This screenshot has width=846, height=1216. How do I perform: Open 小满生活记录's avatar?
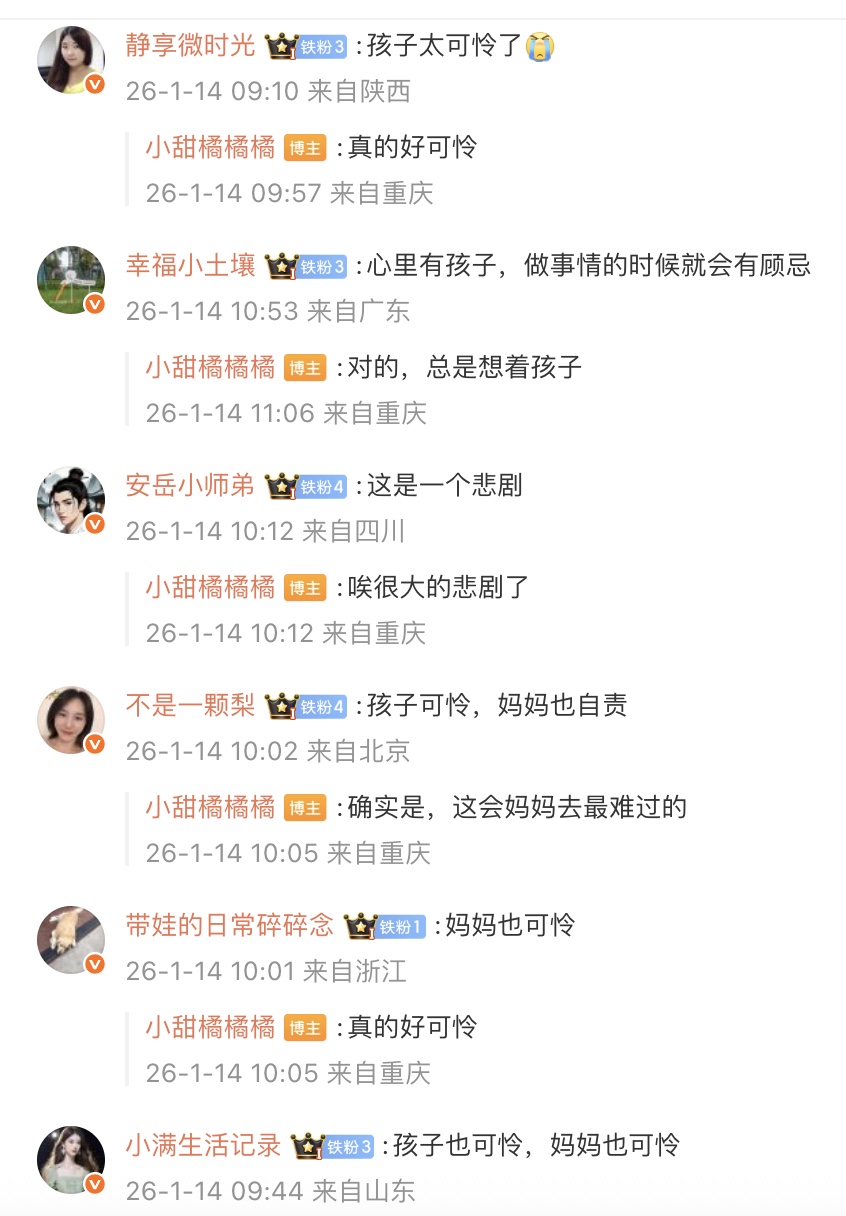[x=71, y=1160]
